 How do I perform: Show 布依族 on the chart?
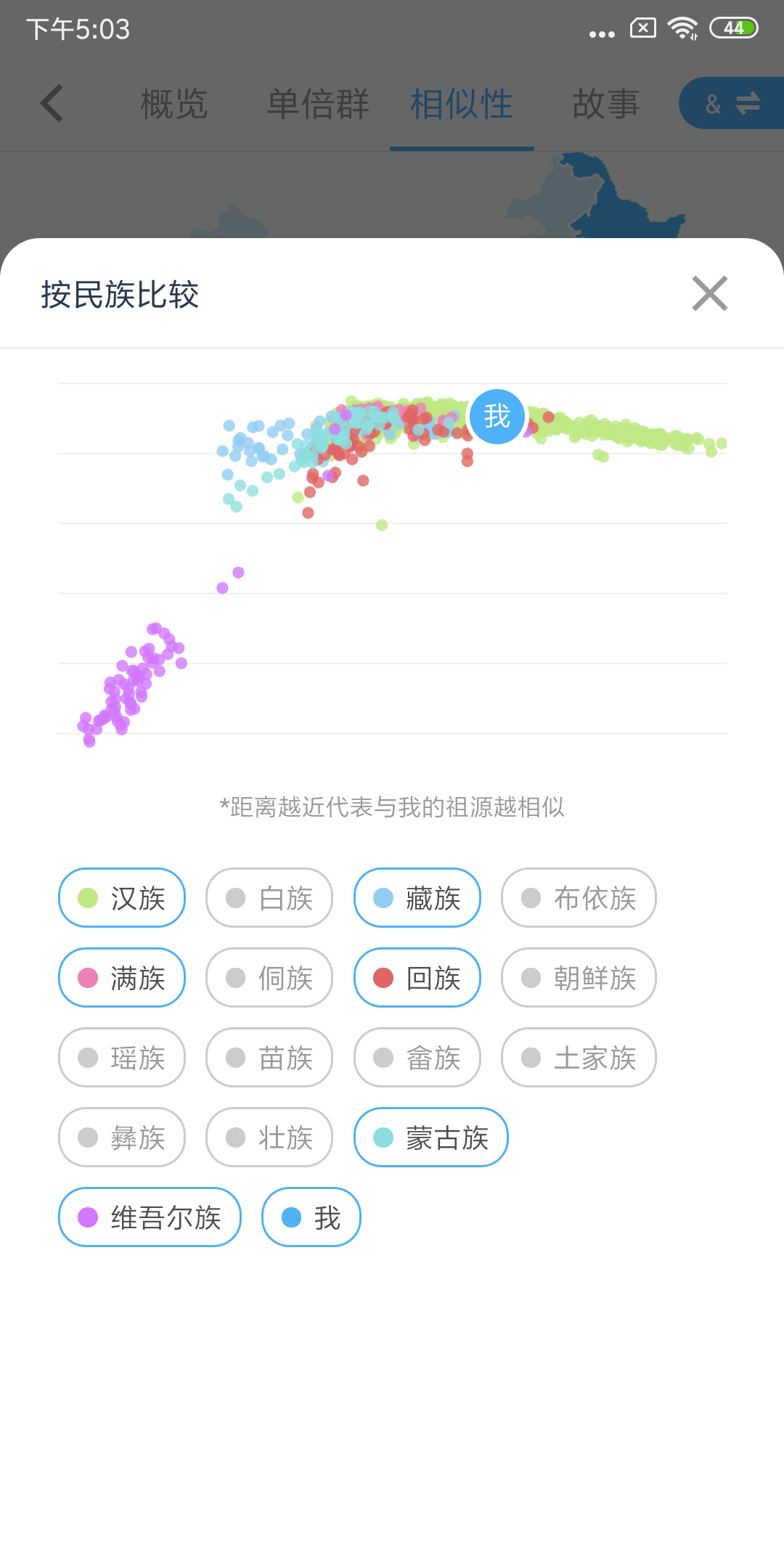579,897
